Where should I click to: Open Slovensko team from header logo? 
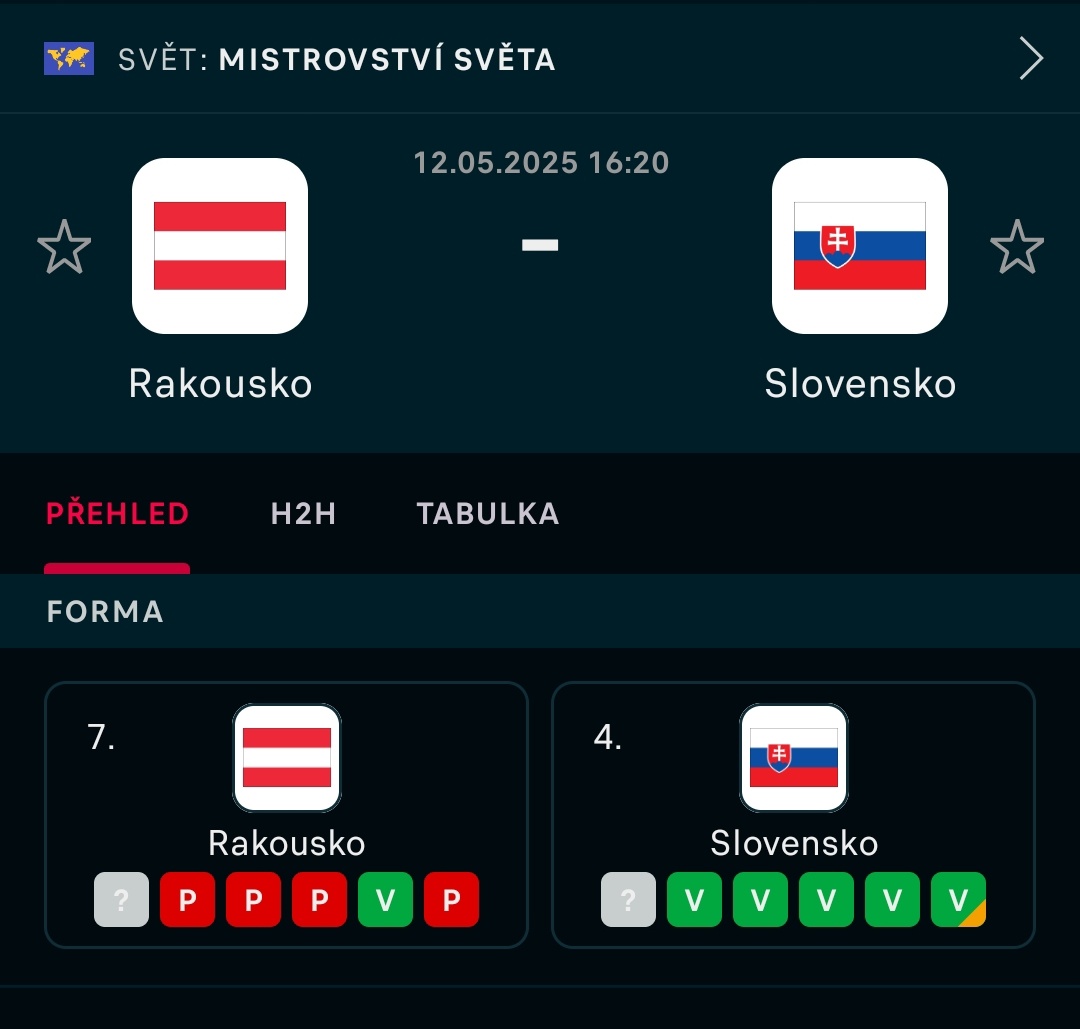[x=859, y=246]
